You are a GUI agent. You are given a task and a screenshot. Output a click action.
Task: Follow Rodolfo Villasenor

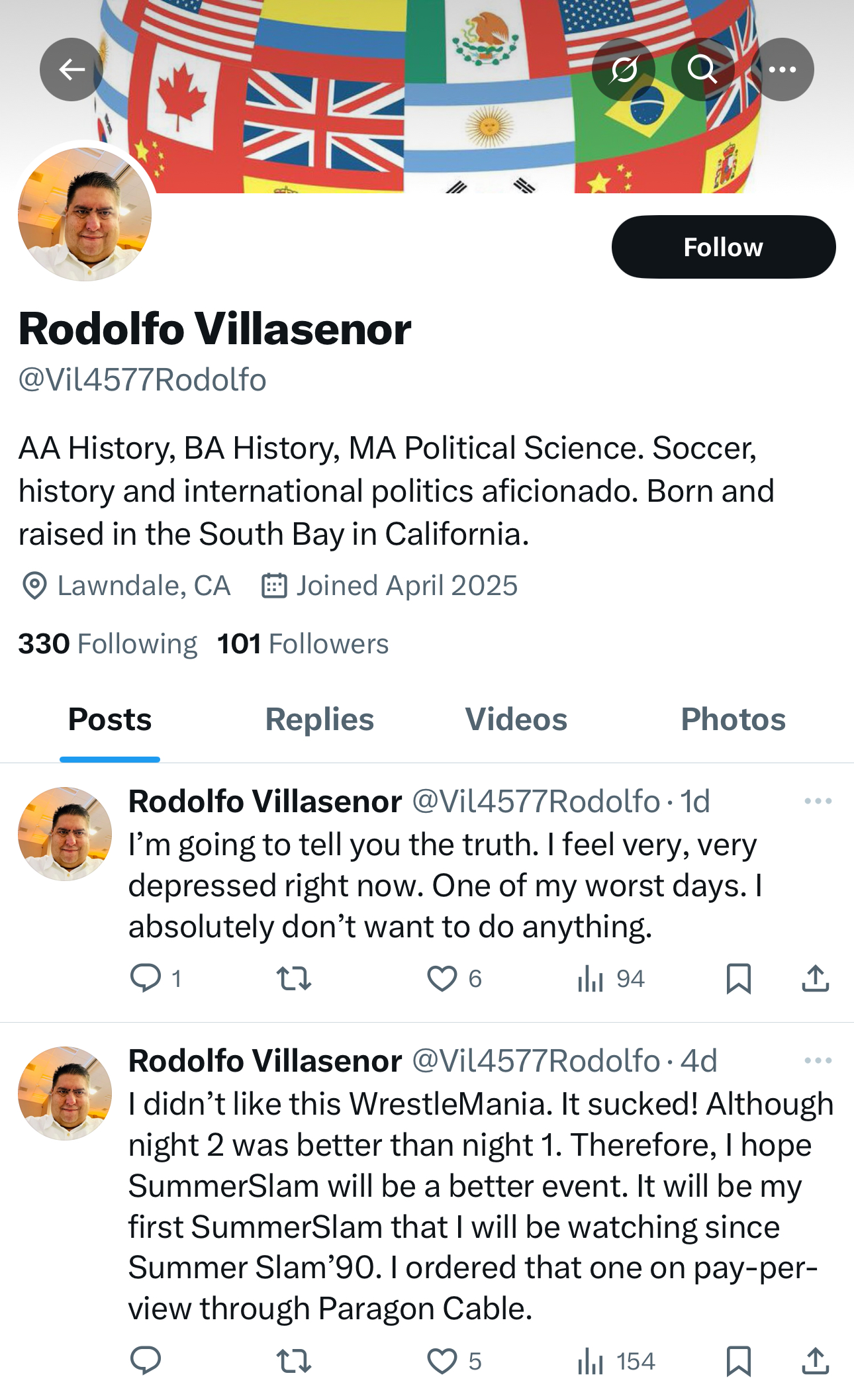click(723, 247)
